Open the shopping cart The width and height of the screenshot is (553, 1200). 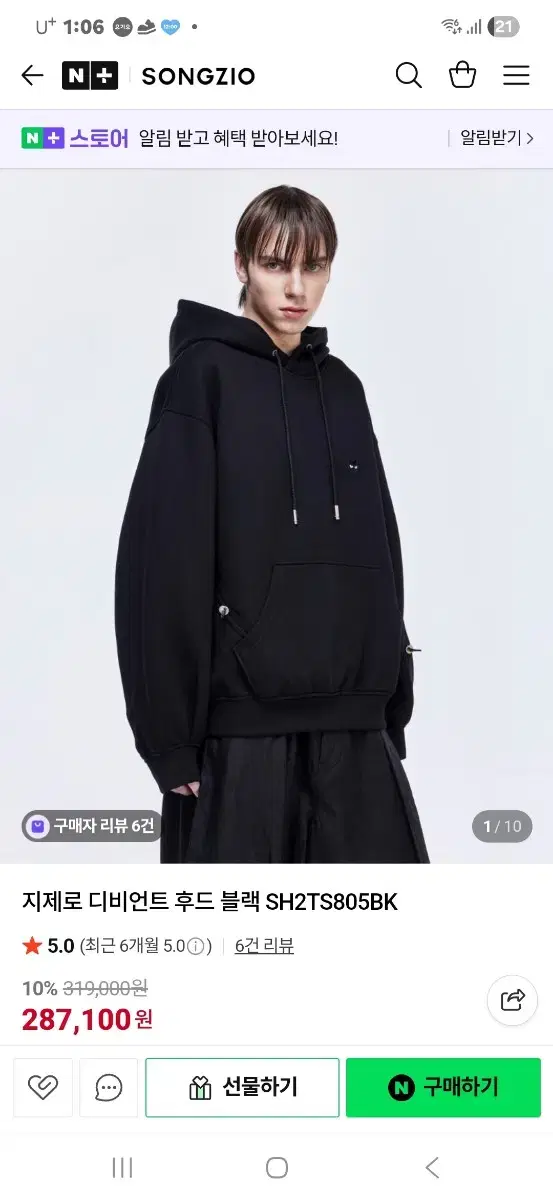pyautogui.click(x=462, y=75)
